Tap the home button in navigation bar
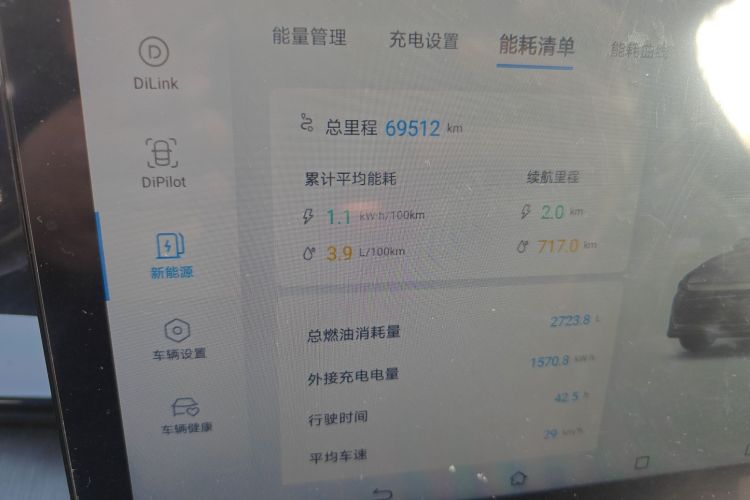The width and height of the screenshot is (750, 500). (517, 478)
